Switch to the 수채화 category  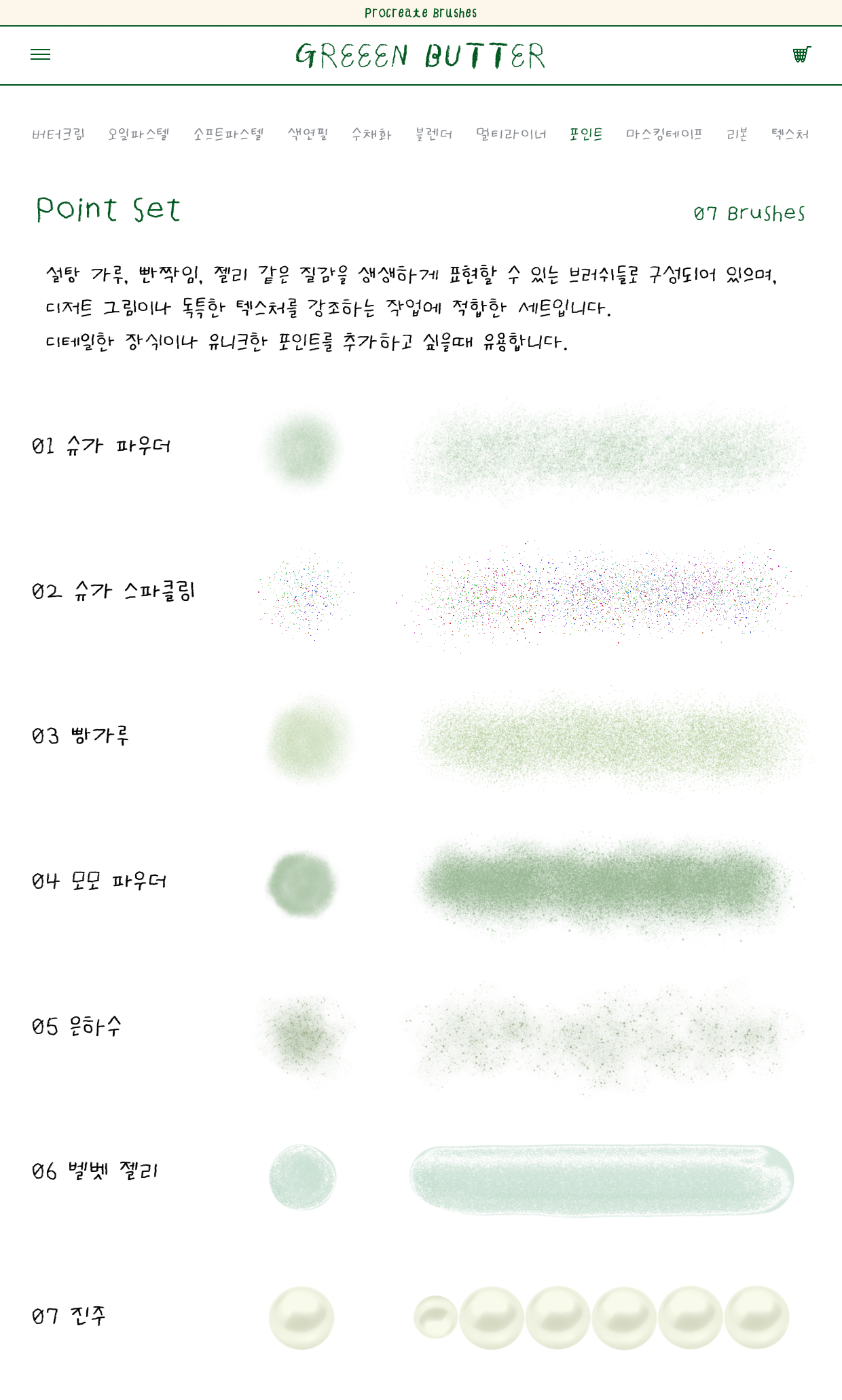click(371, 134)
